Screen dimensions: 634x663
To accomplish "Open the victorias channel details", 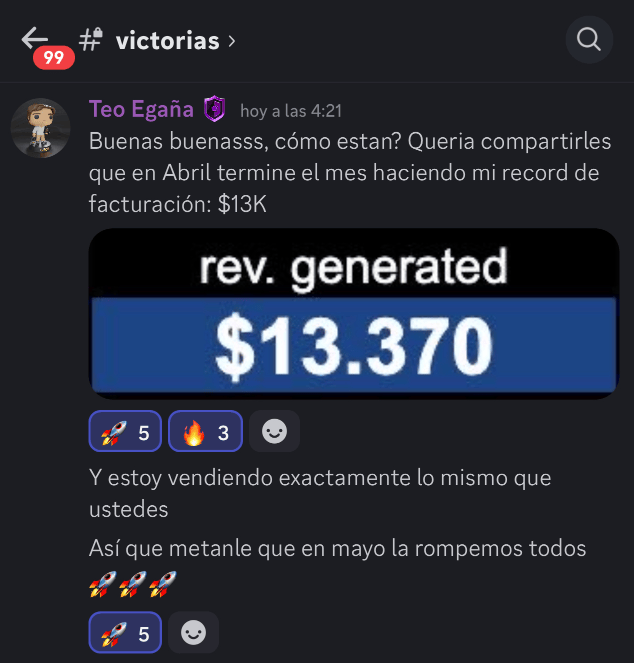I will point(165,41).
